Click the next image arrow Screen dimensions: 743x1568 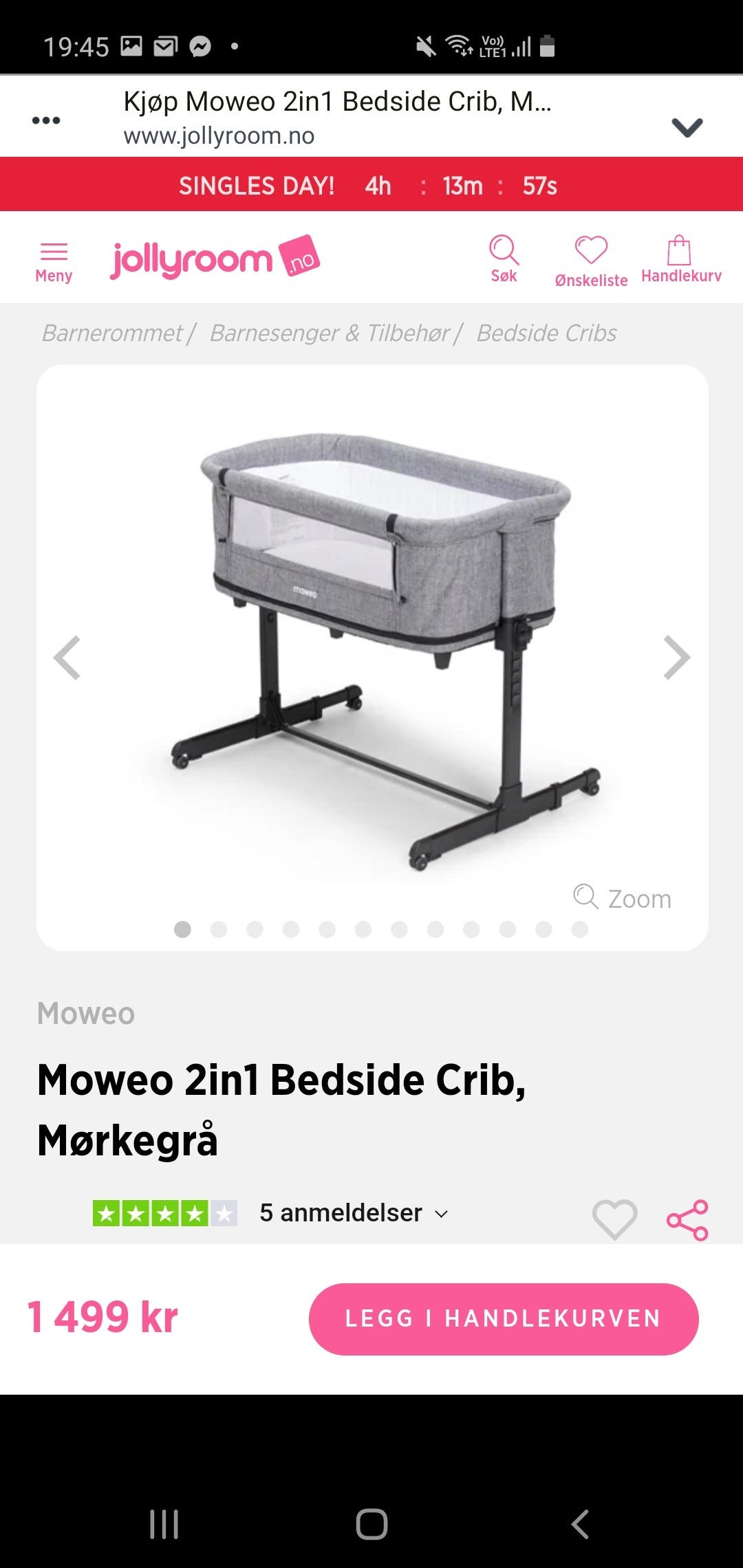coord(677,657)
